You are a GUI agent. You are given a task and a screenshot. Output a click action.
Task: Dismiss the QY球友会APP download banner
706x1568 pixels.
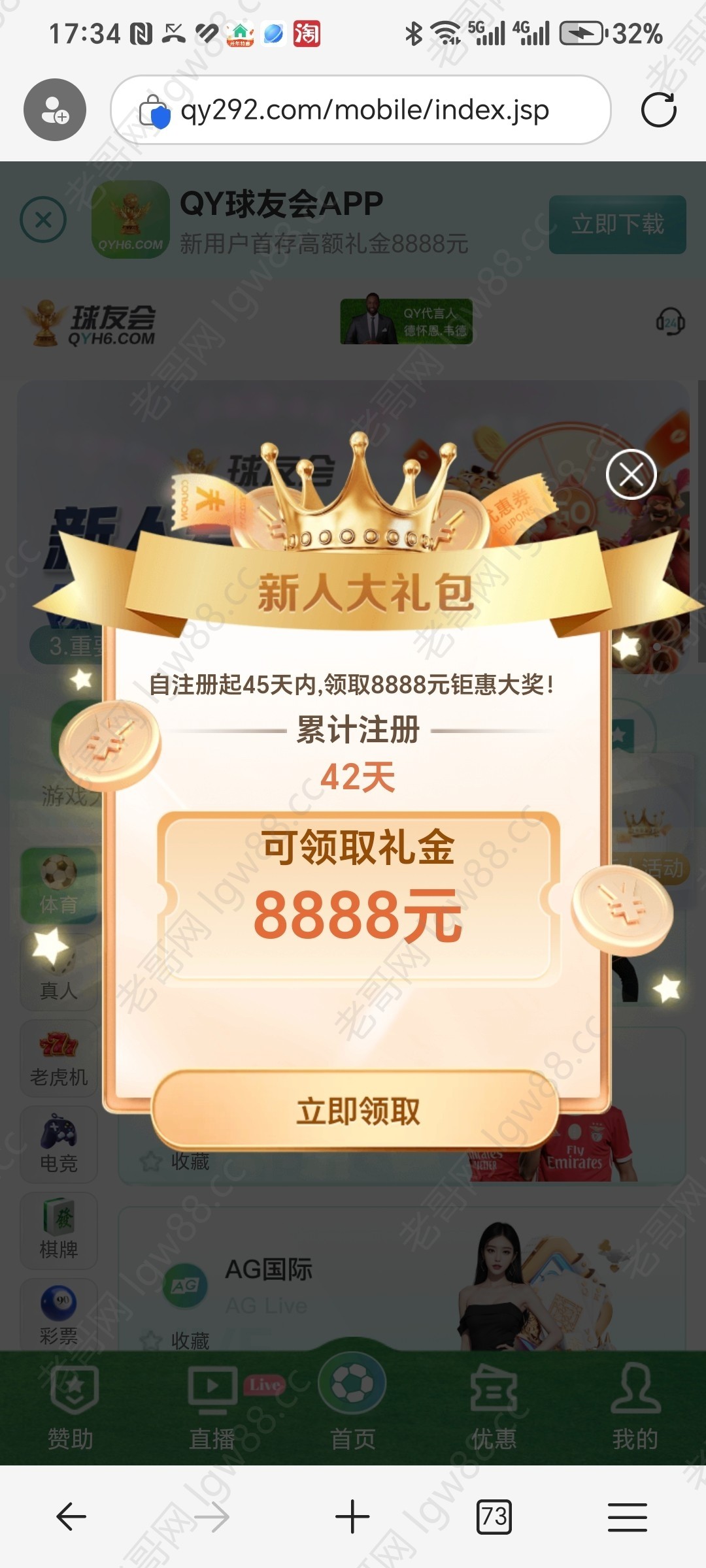(x=43, y=220)
